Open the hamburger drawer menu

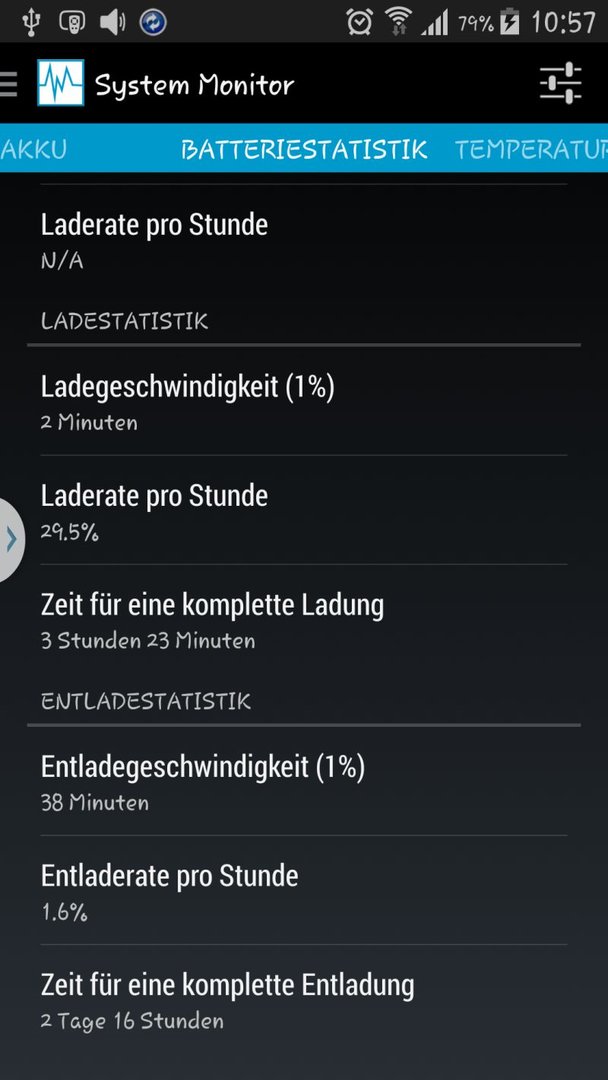click(x=8, y=83)
